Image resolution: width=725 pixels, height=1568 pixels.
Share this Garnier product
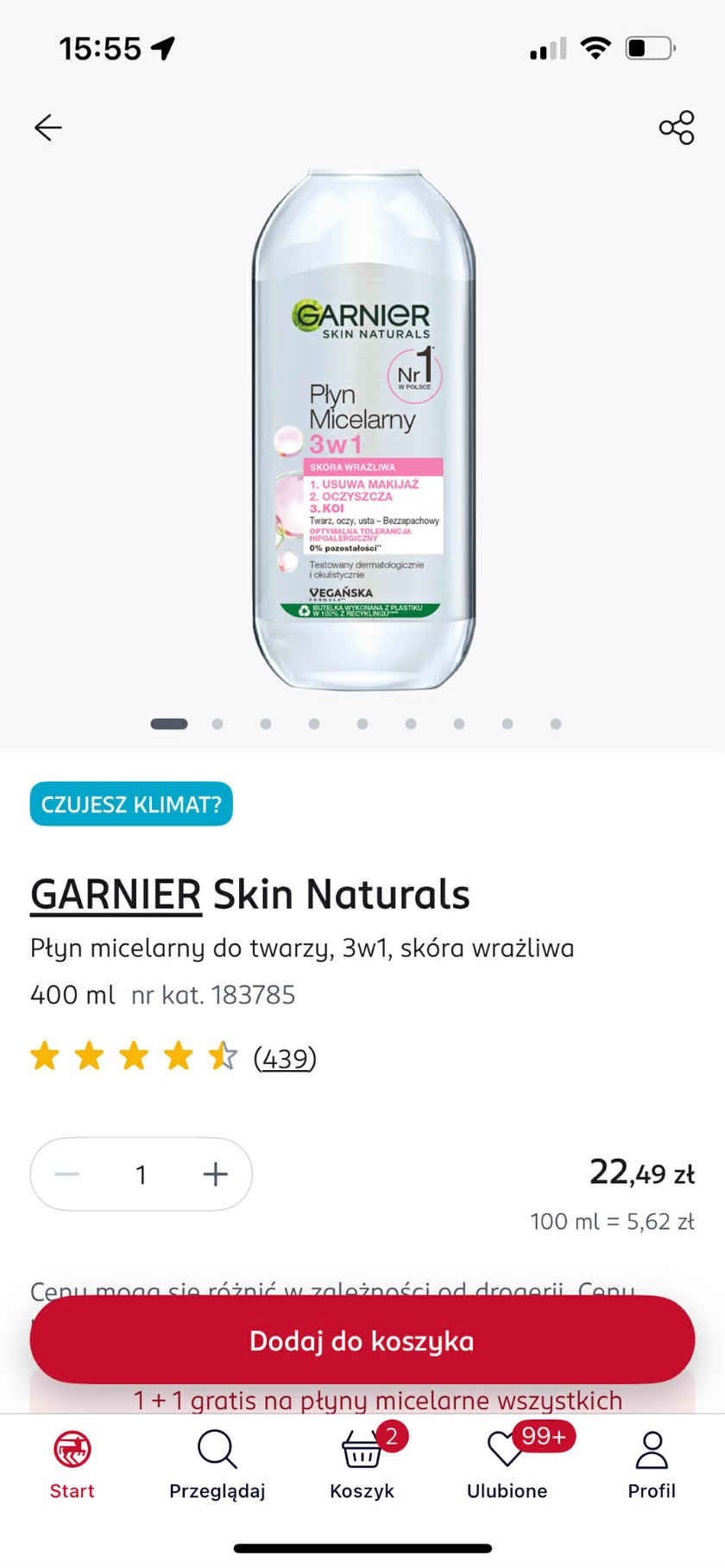pos(677,128)
